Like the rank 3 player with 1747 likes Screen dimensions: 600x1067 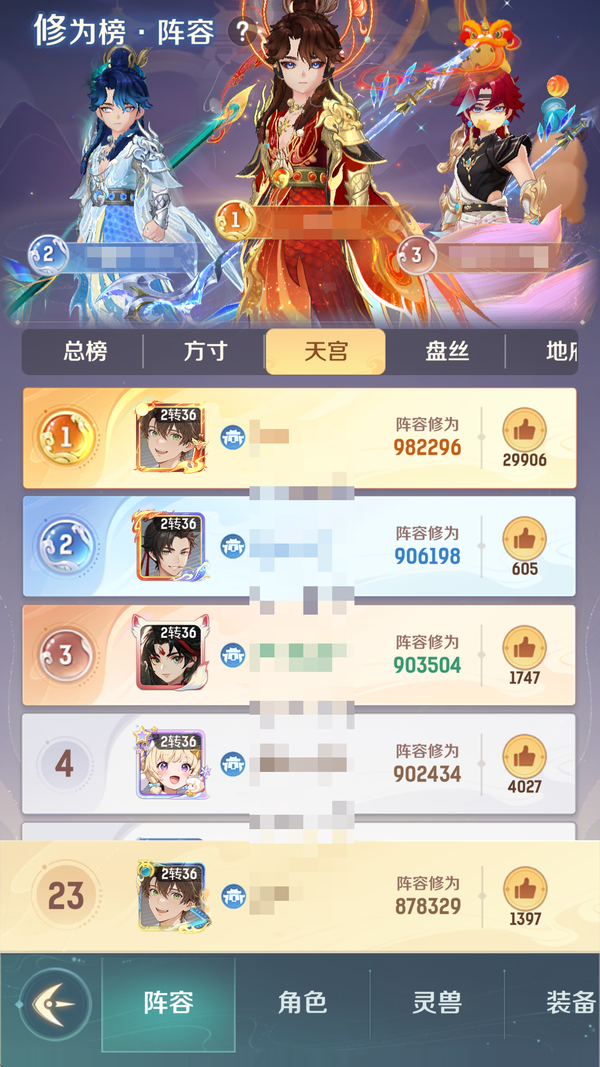[x=524, y=648]
